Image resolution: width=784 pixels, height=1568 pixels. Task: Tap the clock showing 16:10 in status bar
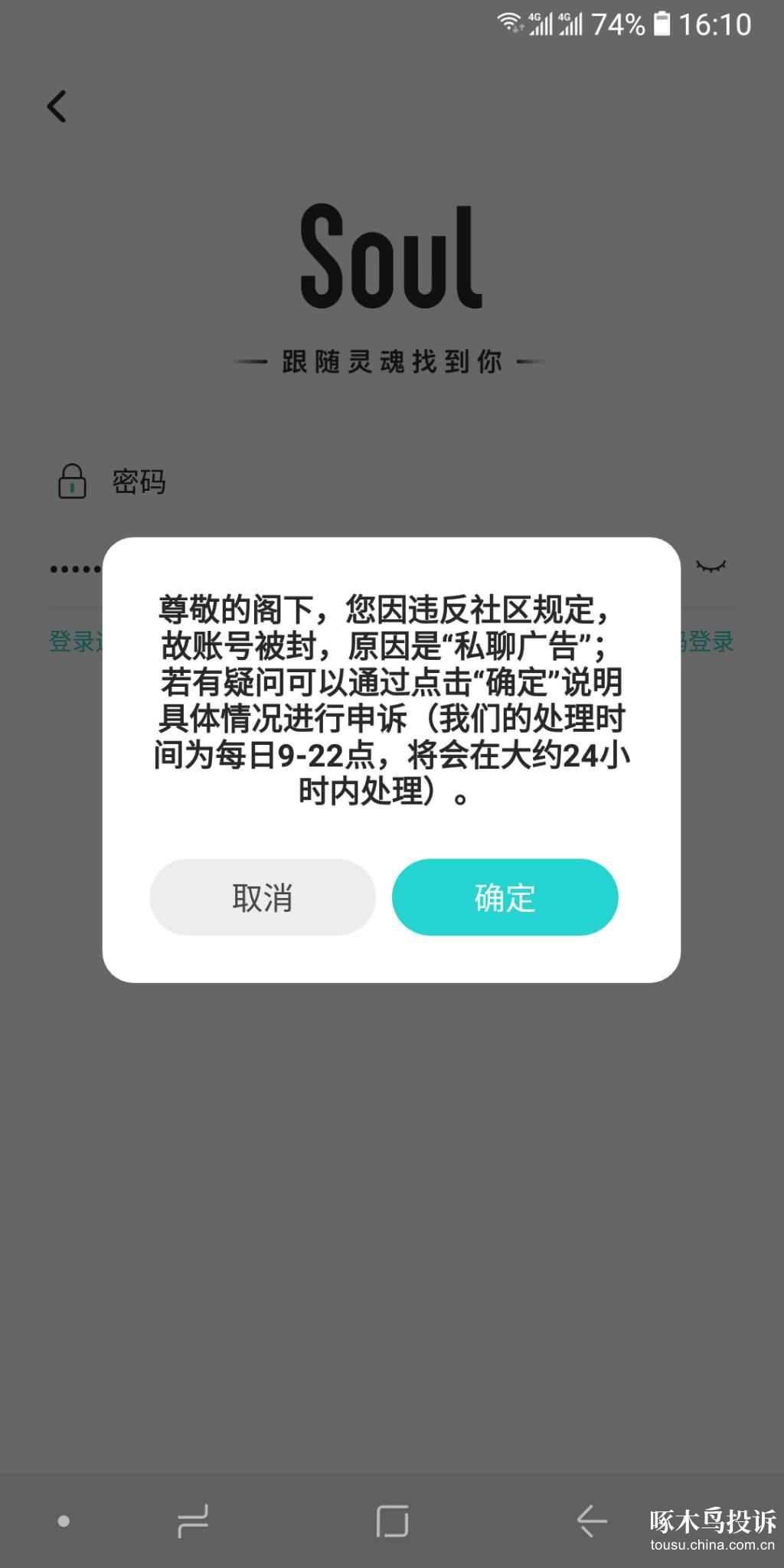[717, 24]
